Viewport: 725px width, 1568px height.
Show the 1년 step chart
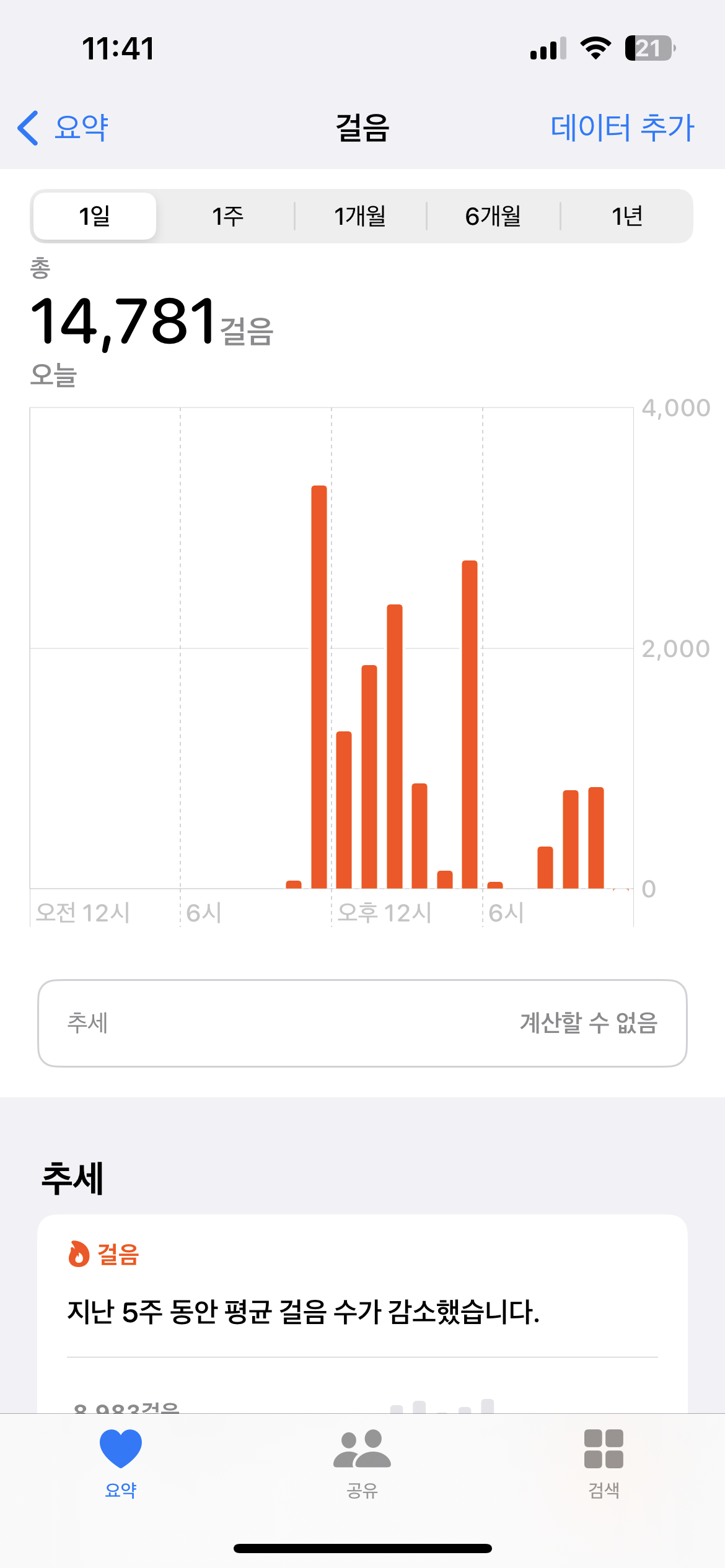tap(626, 216)
